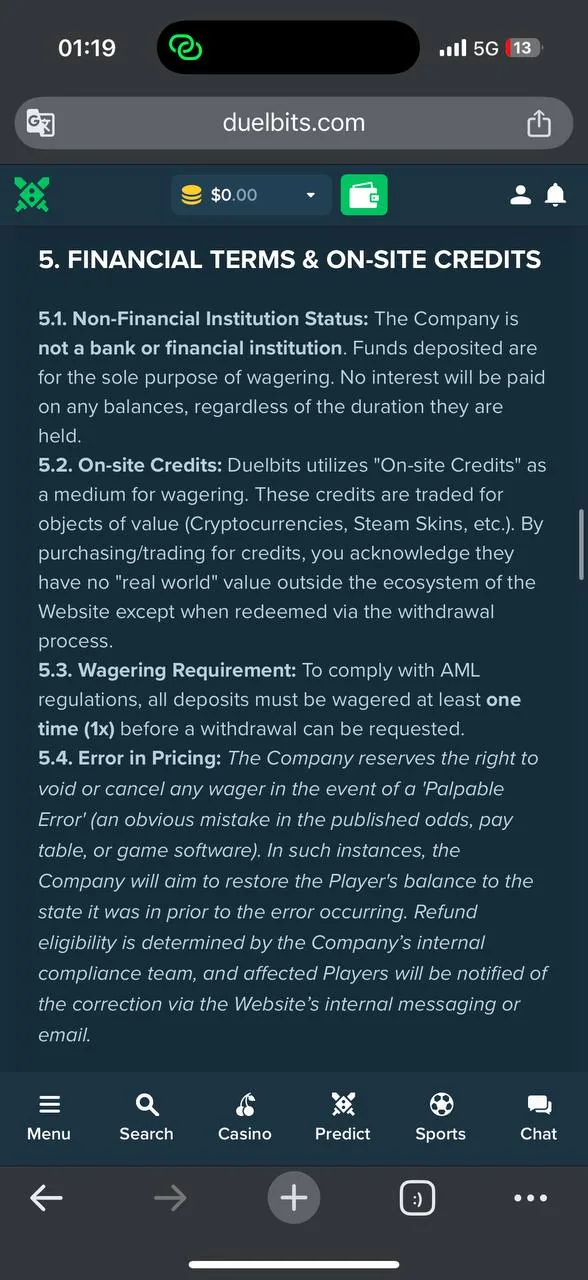Screen dimensions: 588x1280
Task: Open the browser translate icon
Action: (x=40, y=123)
